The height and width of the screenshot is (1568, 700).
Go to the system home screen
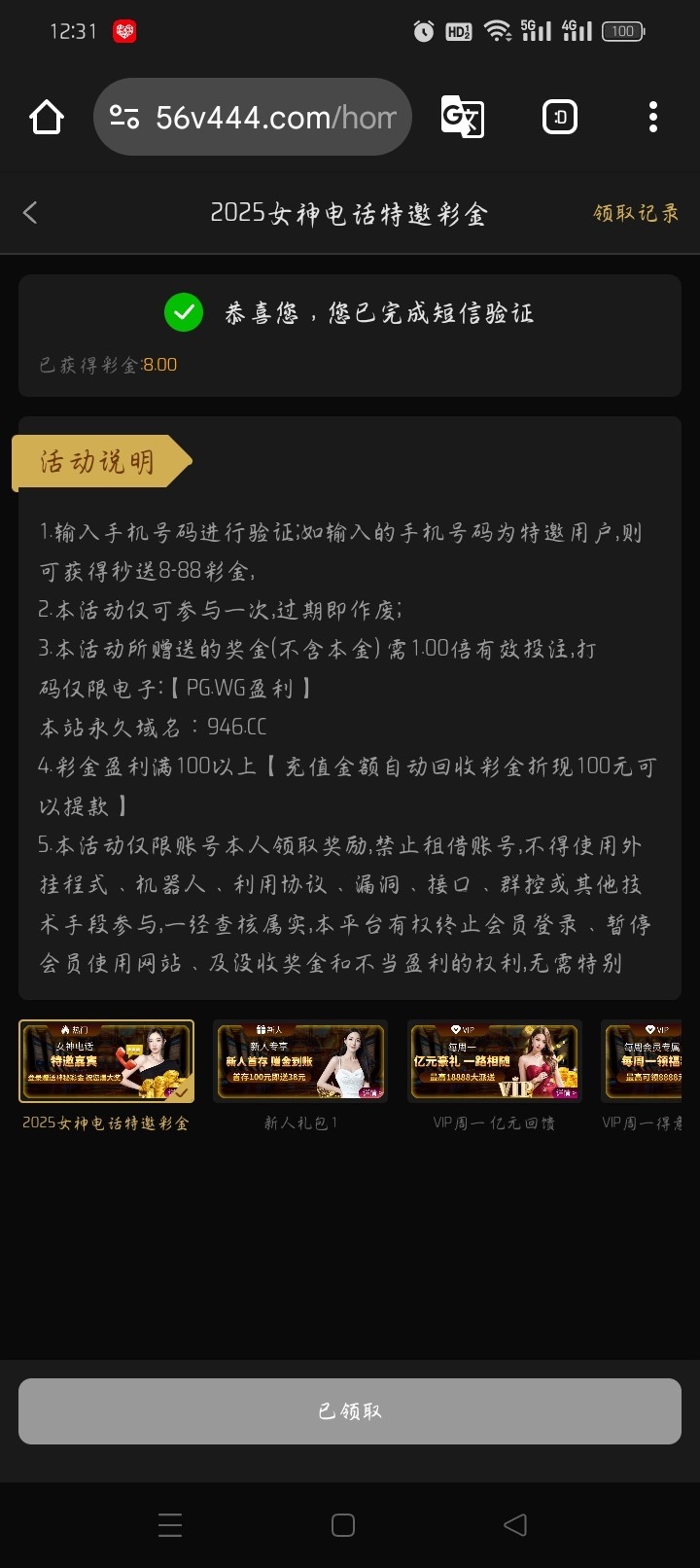(x=343, y=1524)
